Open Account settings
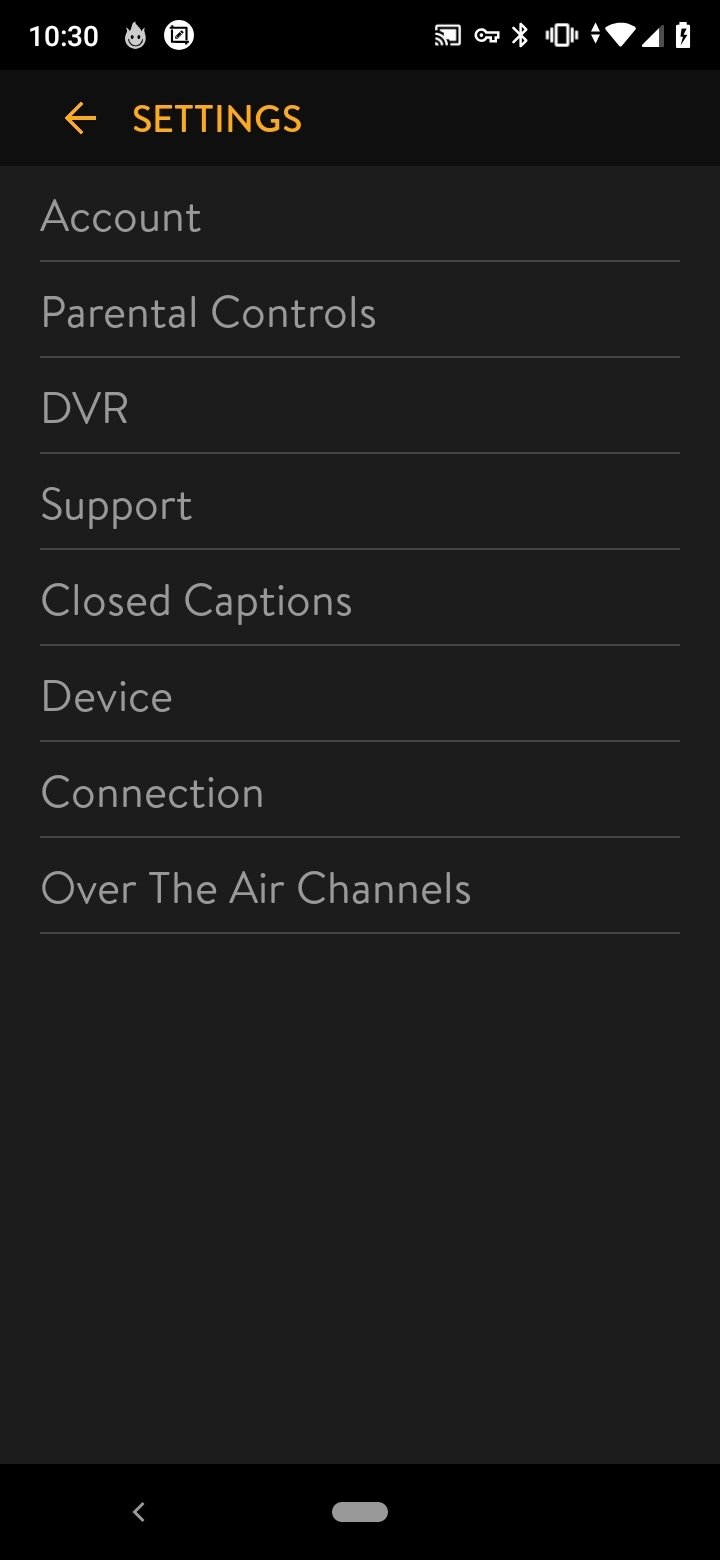720x1560 pixels. point(360,214)
